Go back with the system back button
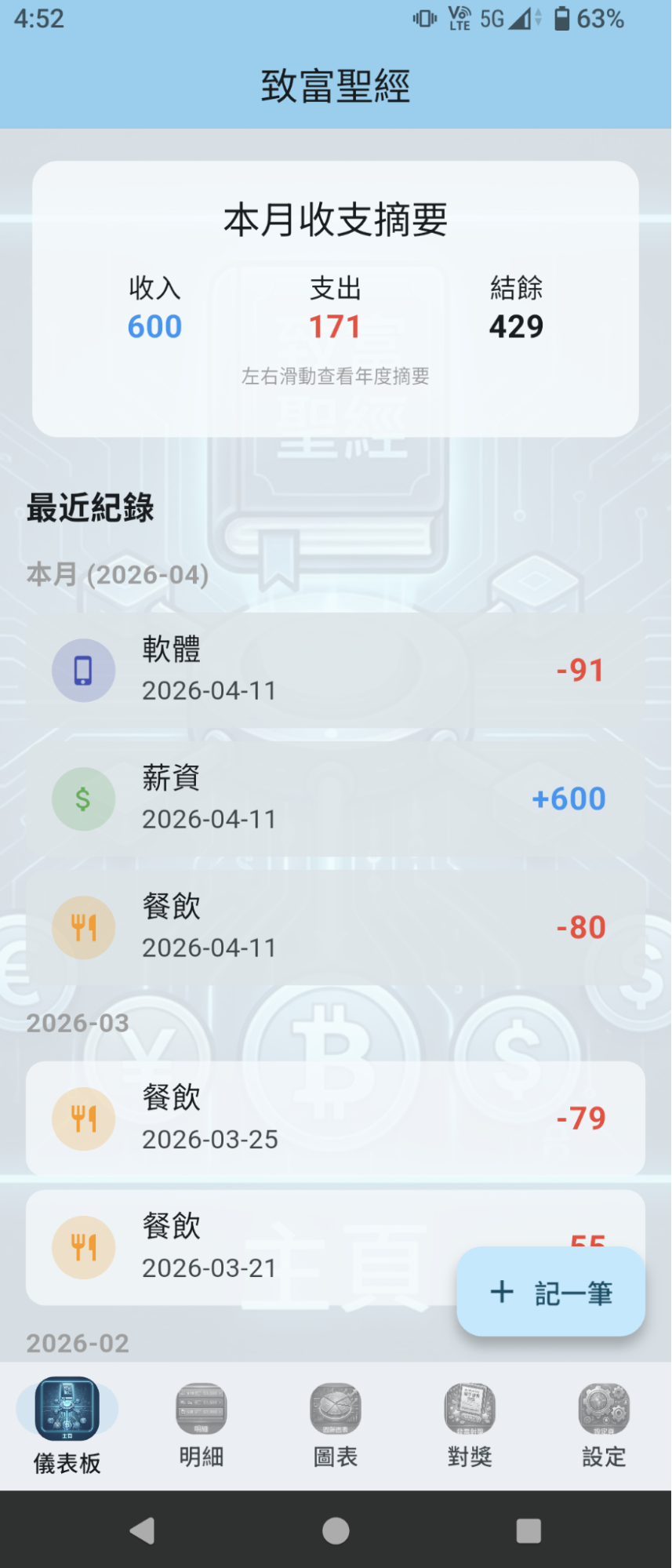The height and width of the screenshot is (1568, 672). 142,1530
